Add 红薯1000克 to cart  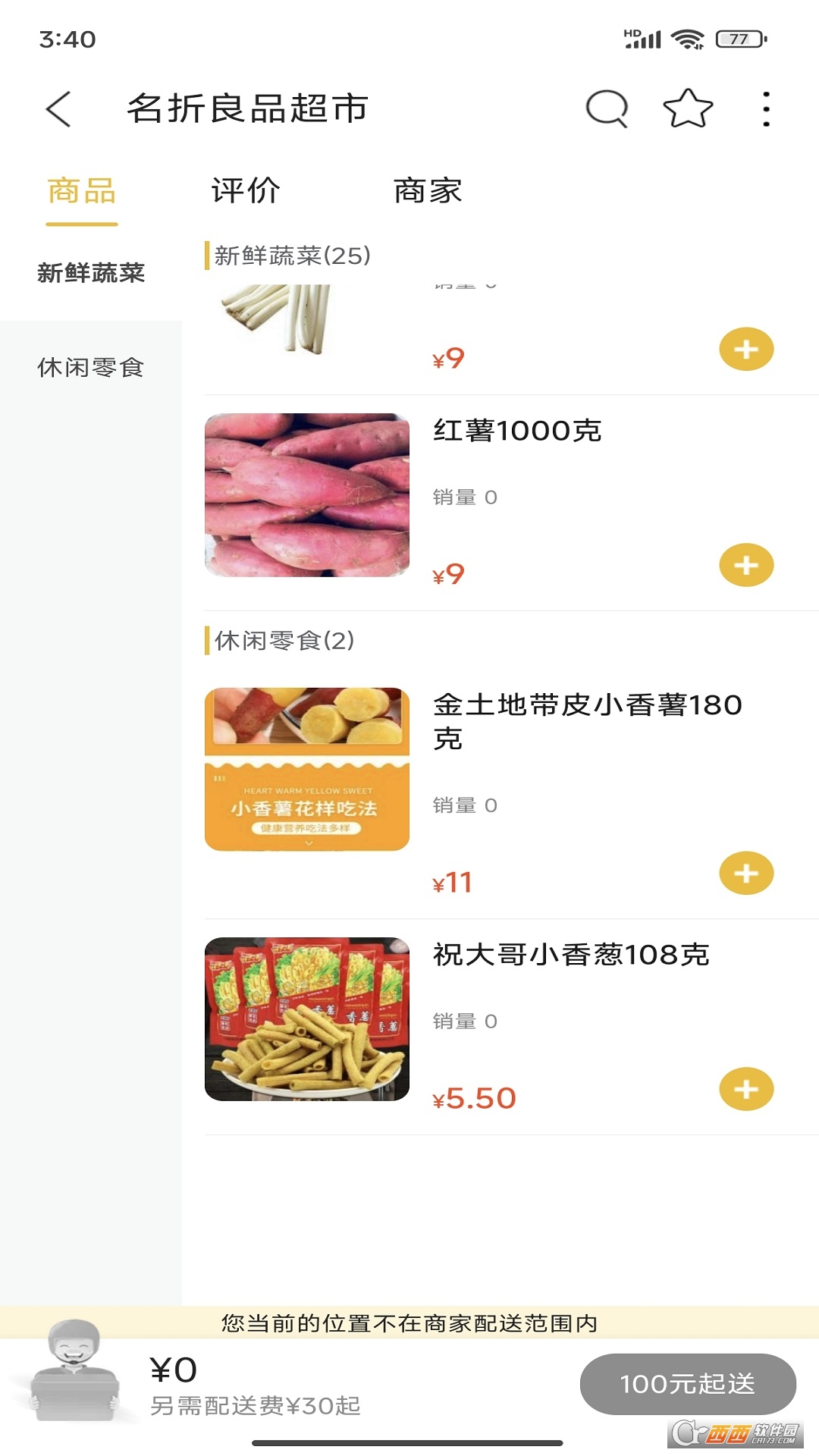(x=746, y=565)
